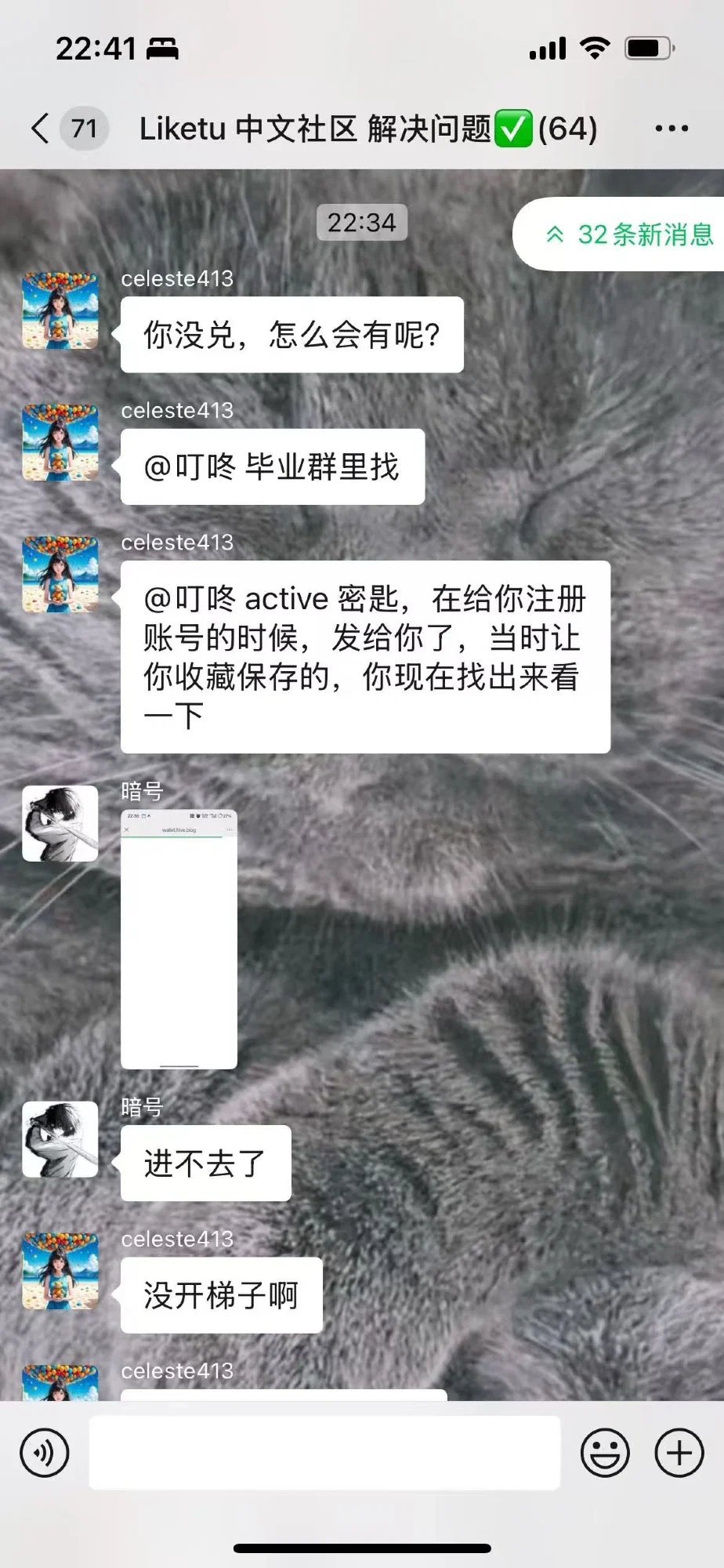Switch to voice message input
Image resolution: width=724 pixels, height=1568 pixels.
45,1453
